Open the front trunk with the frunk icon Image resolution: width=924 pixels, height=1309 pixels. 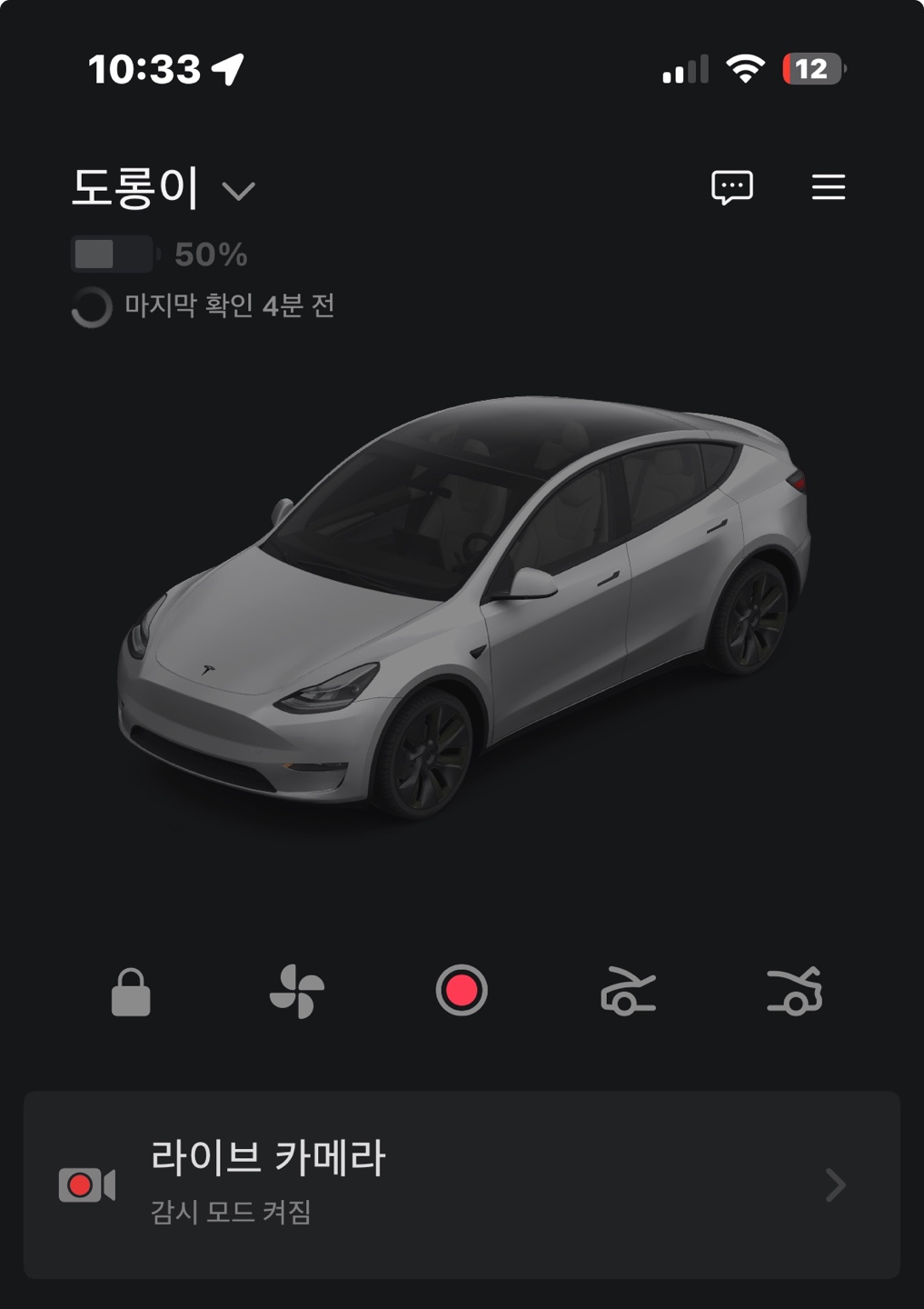pyautogui.click(x=628, y=991)
